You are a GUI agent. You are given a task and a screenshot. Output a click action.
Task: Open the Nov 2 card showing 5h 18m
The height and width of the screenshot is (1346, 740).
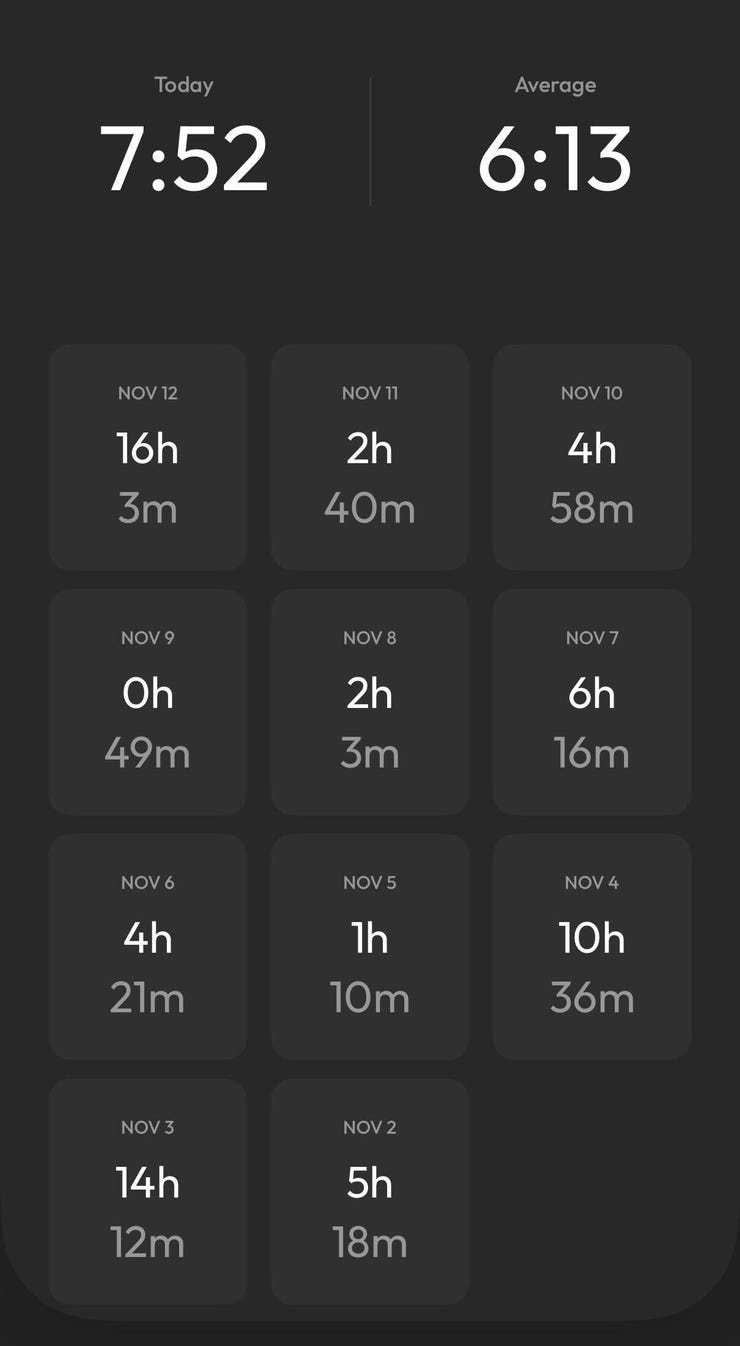pyautogui.click(x=370, y=1191)
